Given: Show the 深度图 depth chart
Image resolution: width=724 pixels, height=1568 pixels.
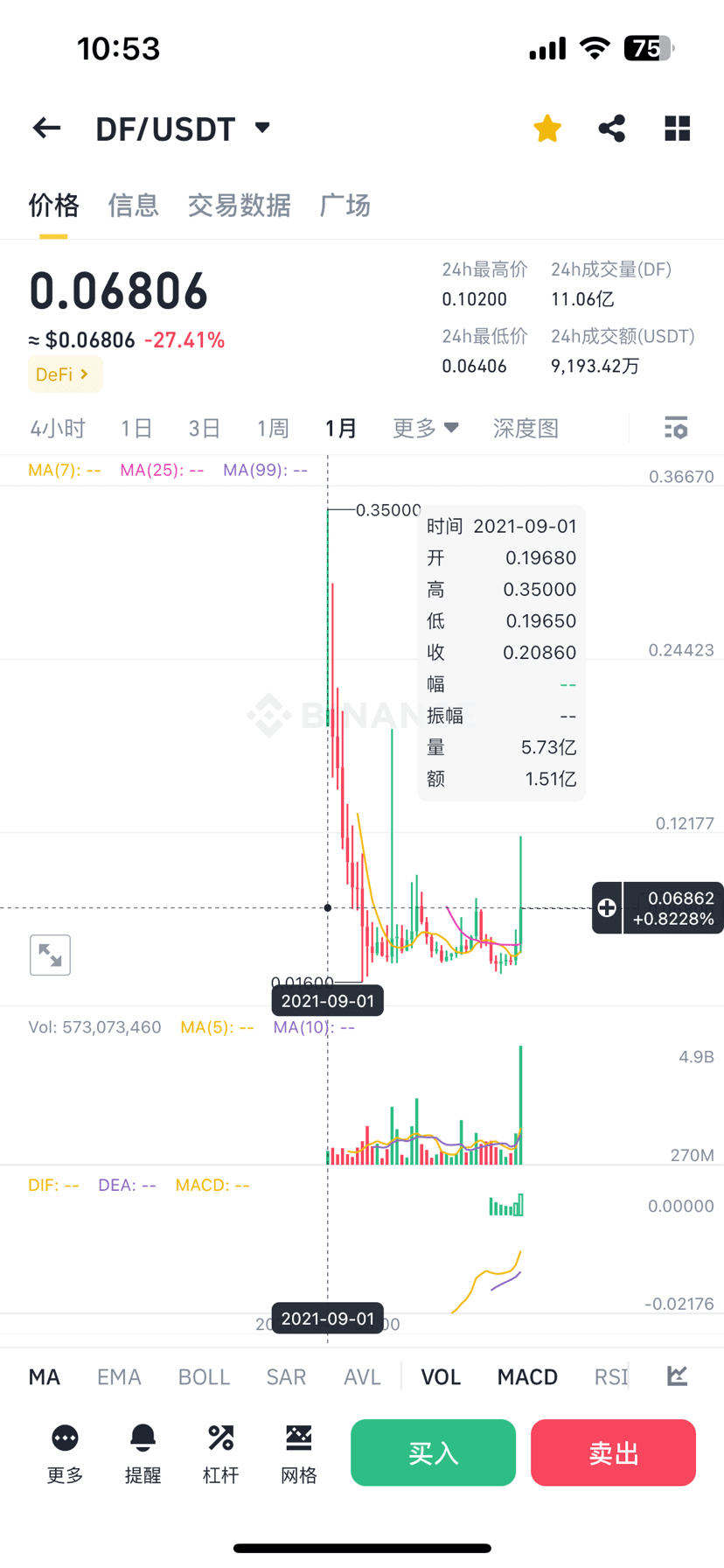Looking at the screenshot, I should (x=526, y=429).
